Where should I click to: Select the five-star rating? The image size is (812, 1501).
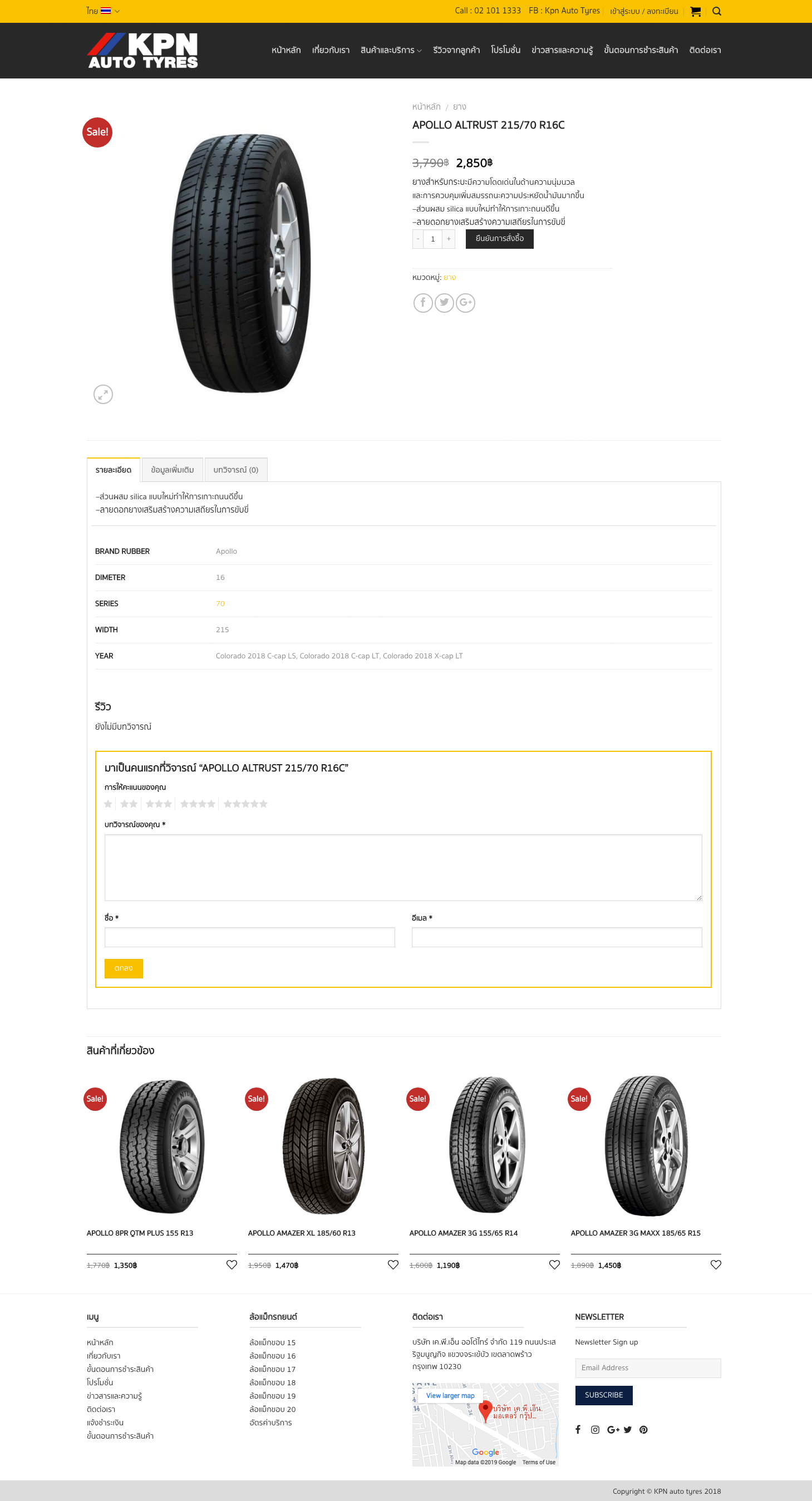point(245,804)
